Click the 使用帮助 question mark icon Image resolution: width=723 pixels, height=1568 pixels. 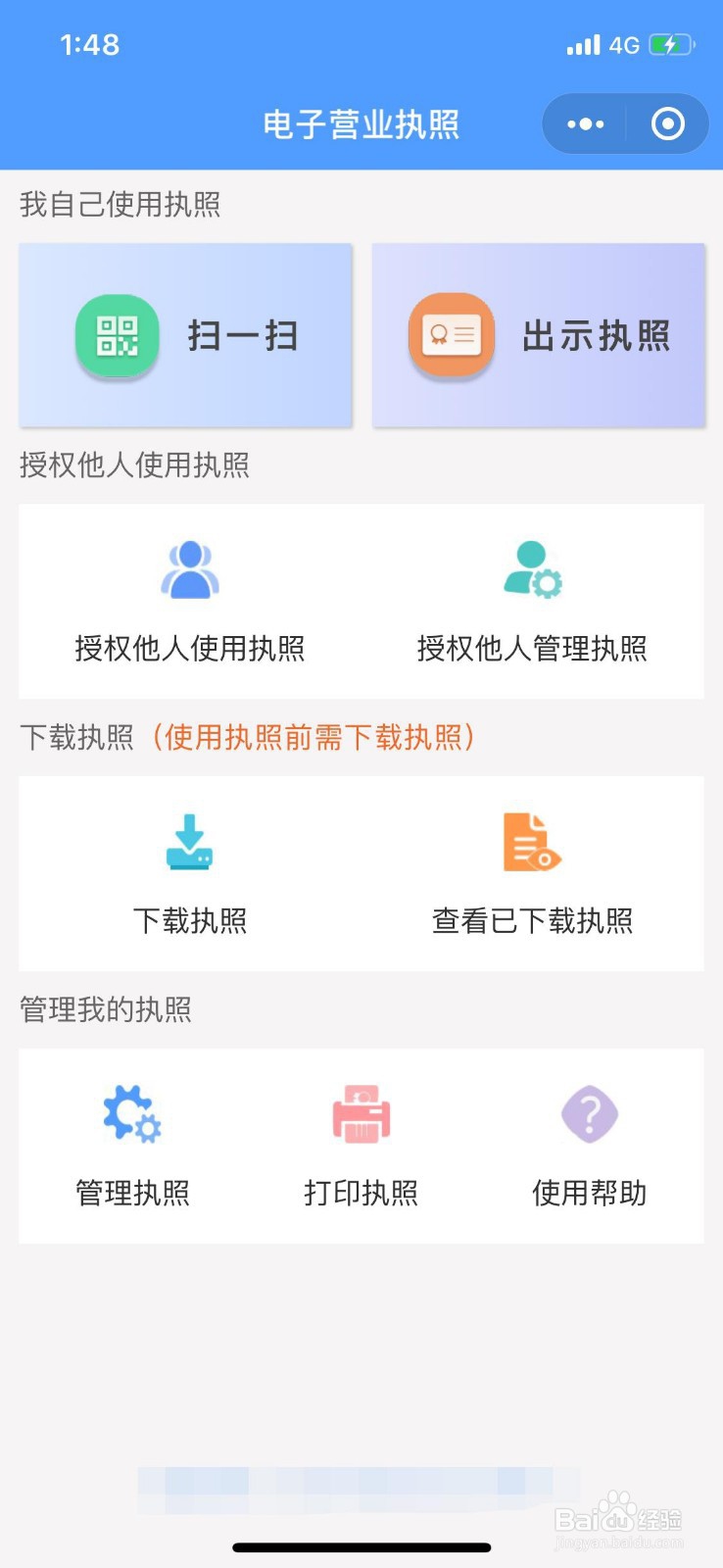(588, 1114)
